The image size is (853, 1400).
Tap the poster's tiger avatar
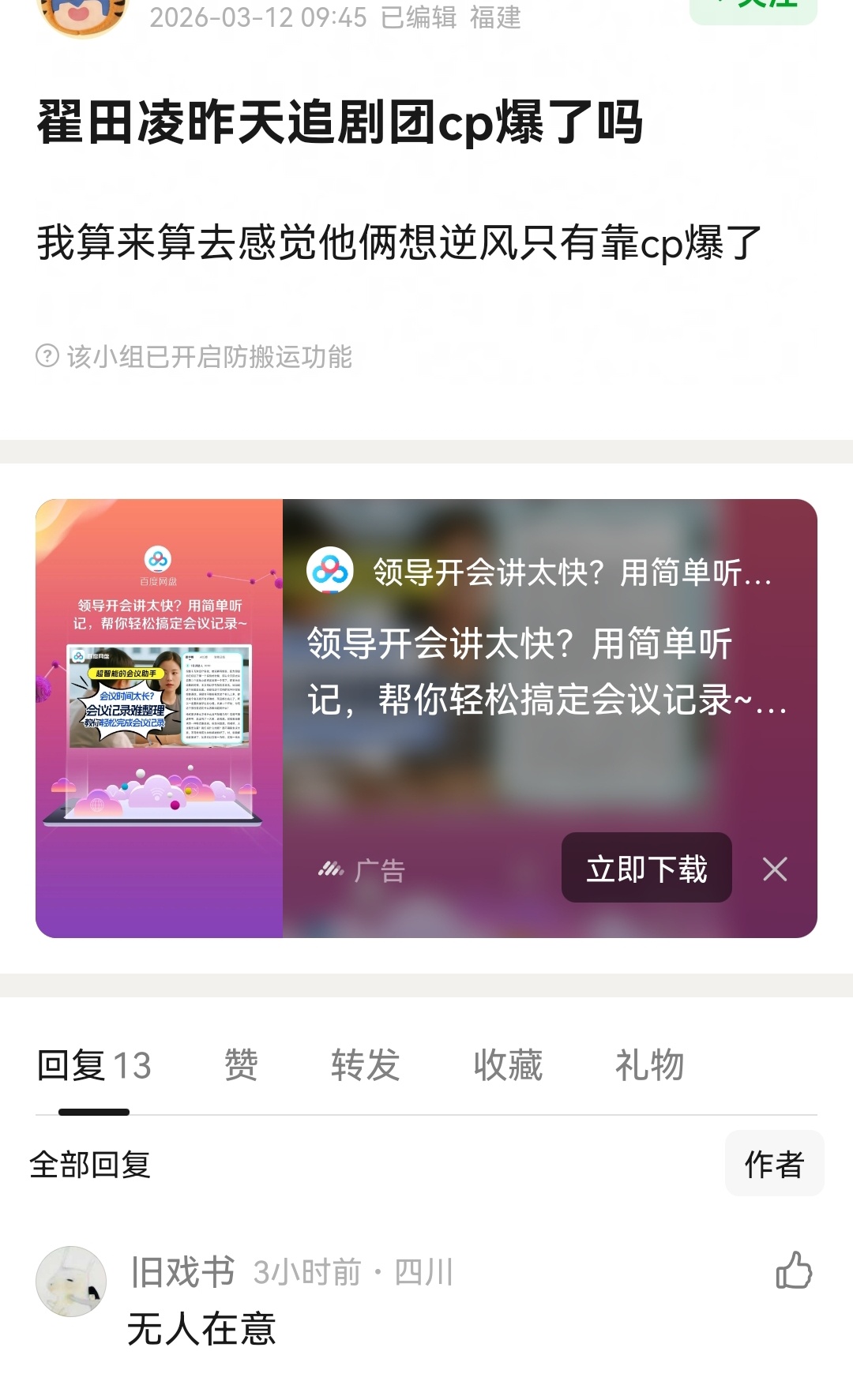(79, 12)
